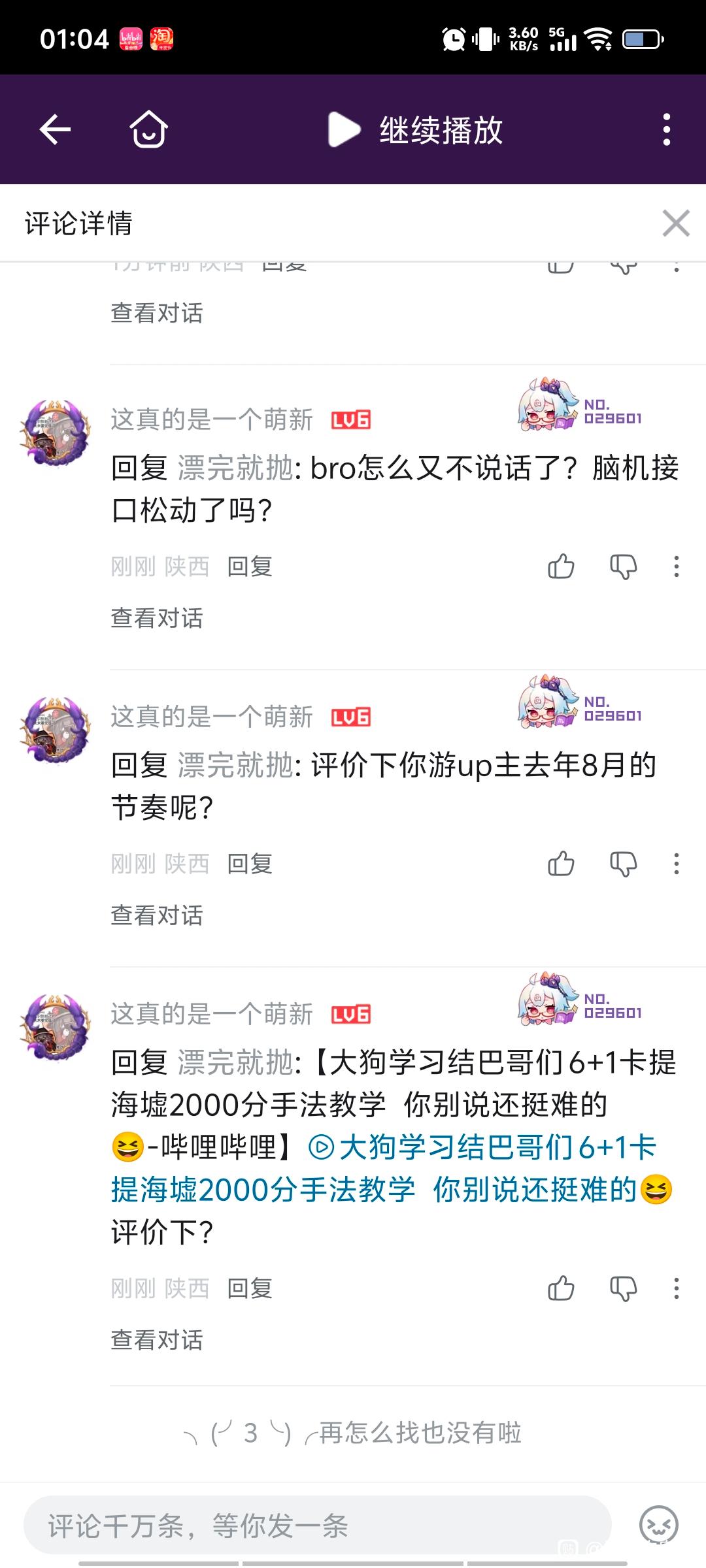Like the comment about 去年8月的节奏
This screenshot has width=706, height=1568.
pos(561,864)
